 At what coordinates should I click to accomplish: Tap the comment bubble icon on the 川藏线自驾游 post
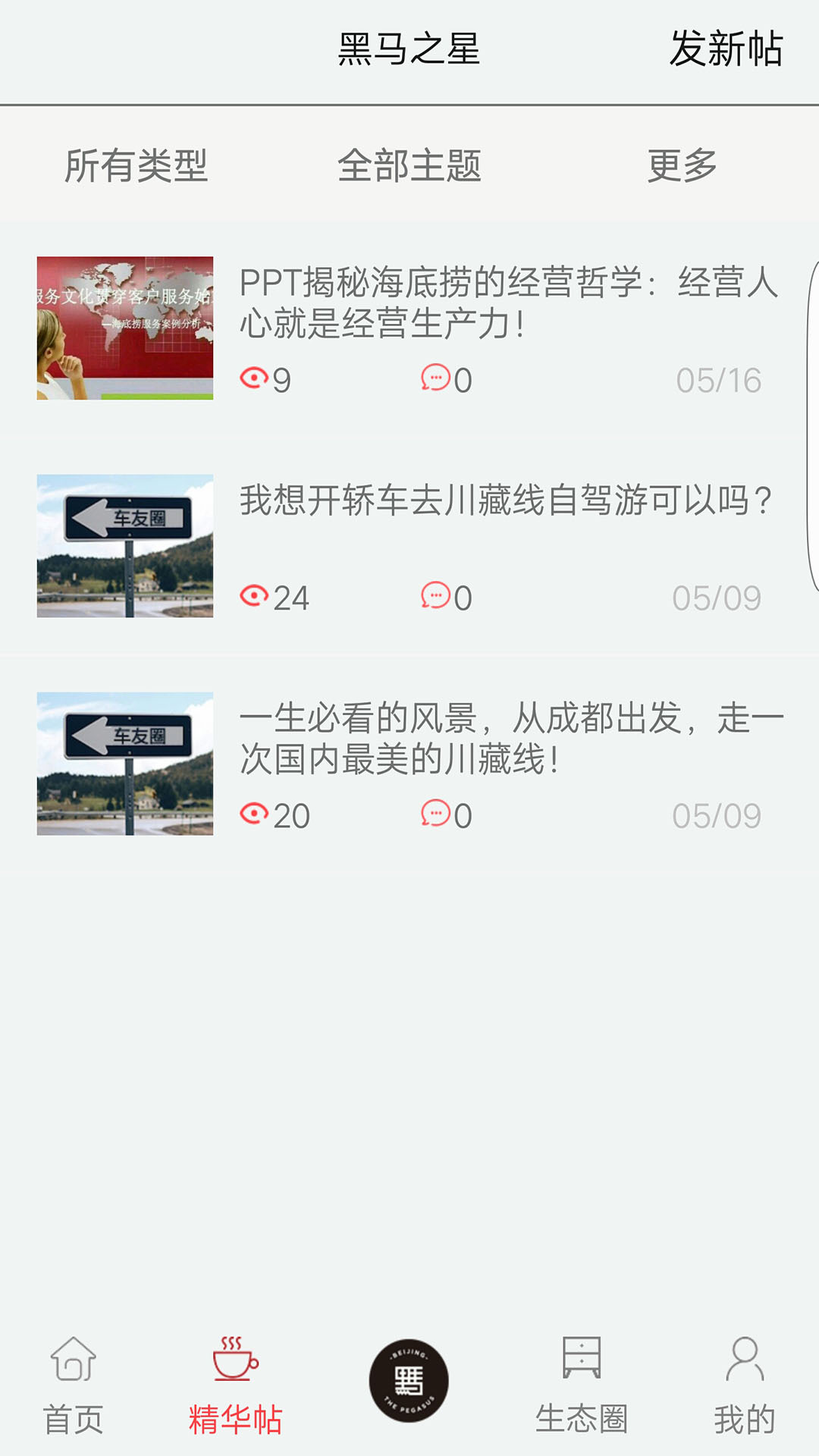[434, 597]
